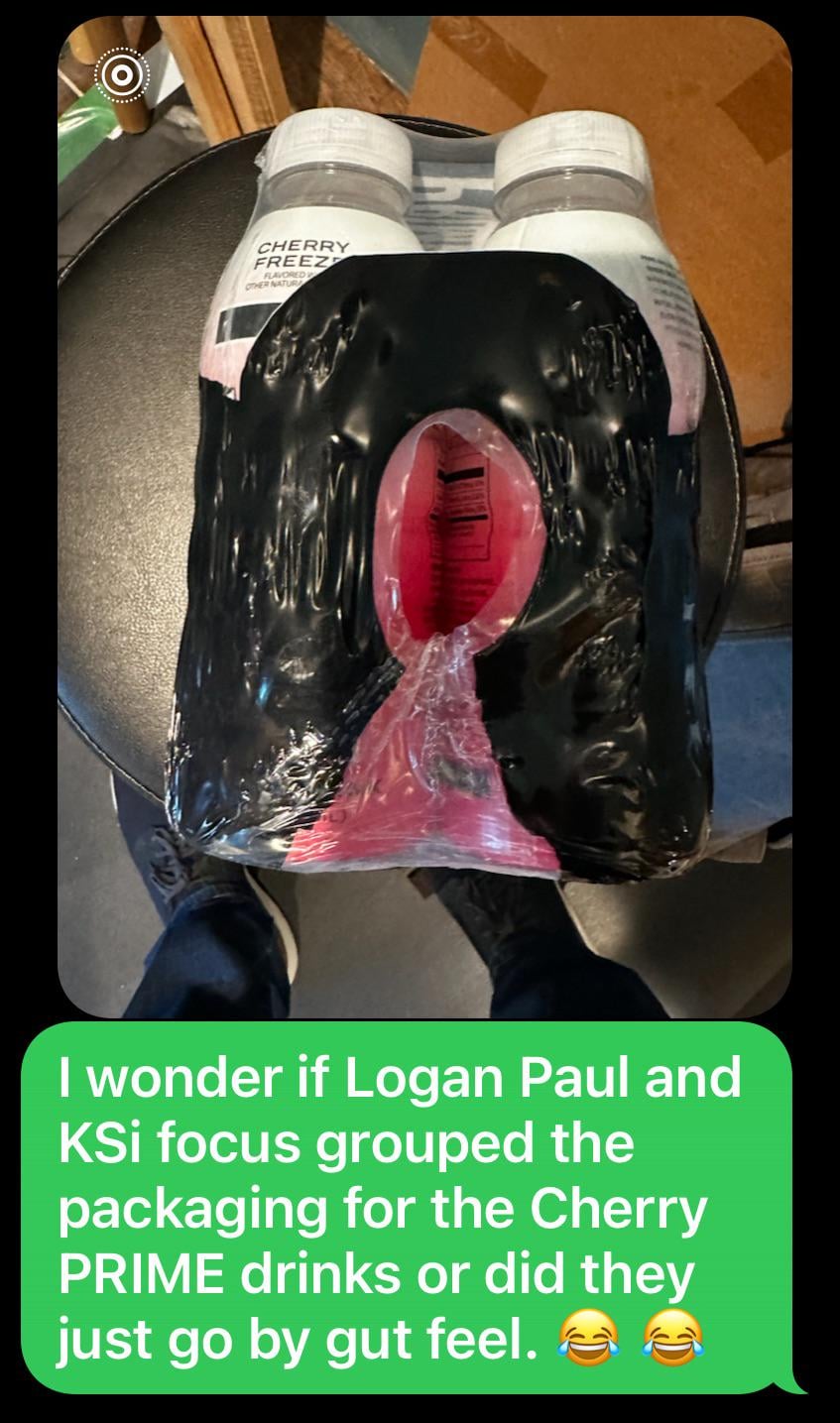The height and width of the screenshot is (1423, 840).
Task: Open the Cherry Freeze bottle photo attachment
Action: click(424, 516)
